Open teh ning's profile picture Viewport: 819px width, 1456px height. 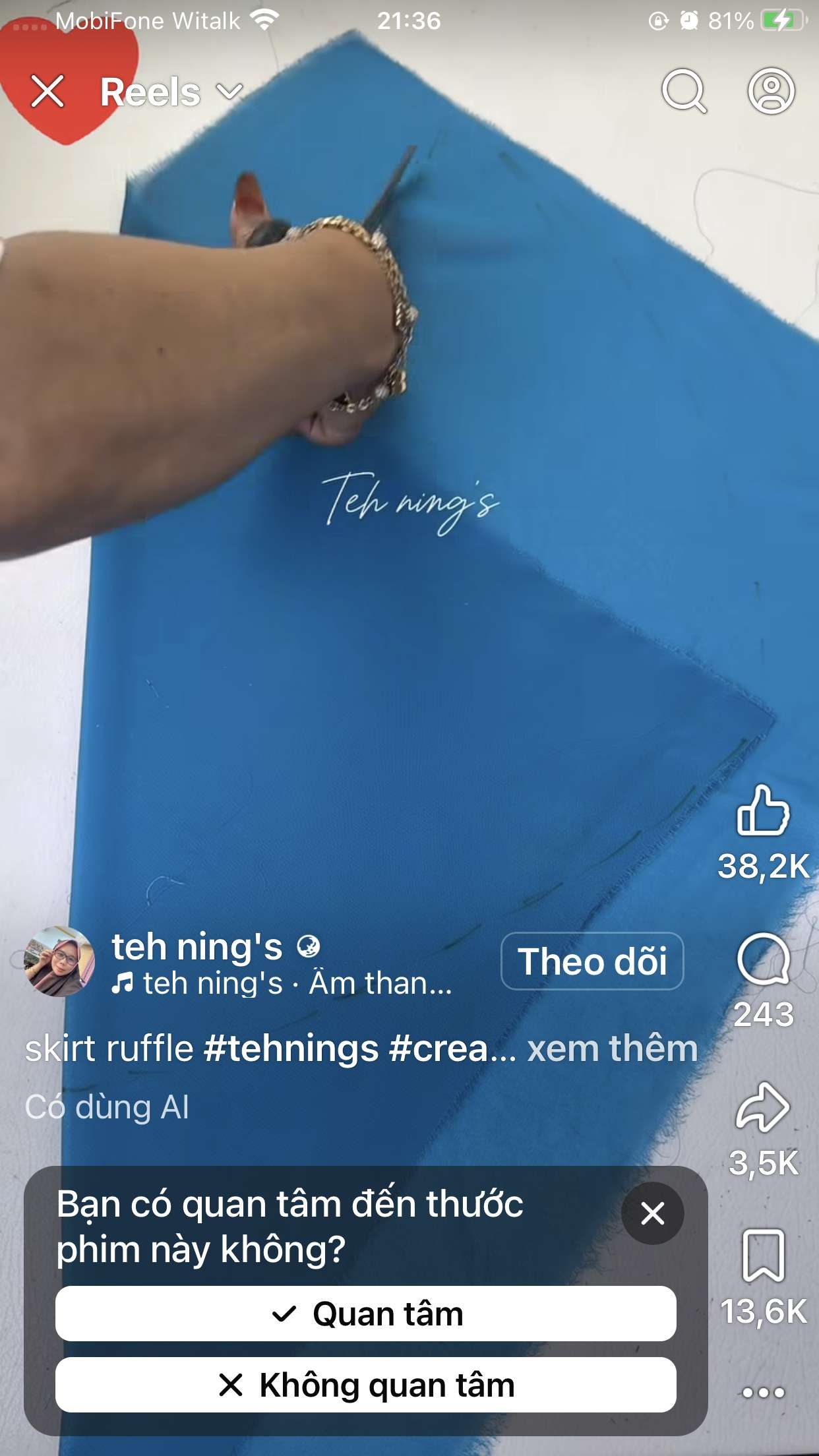coord(59,961)
